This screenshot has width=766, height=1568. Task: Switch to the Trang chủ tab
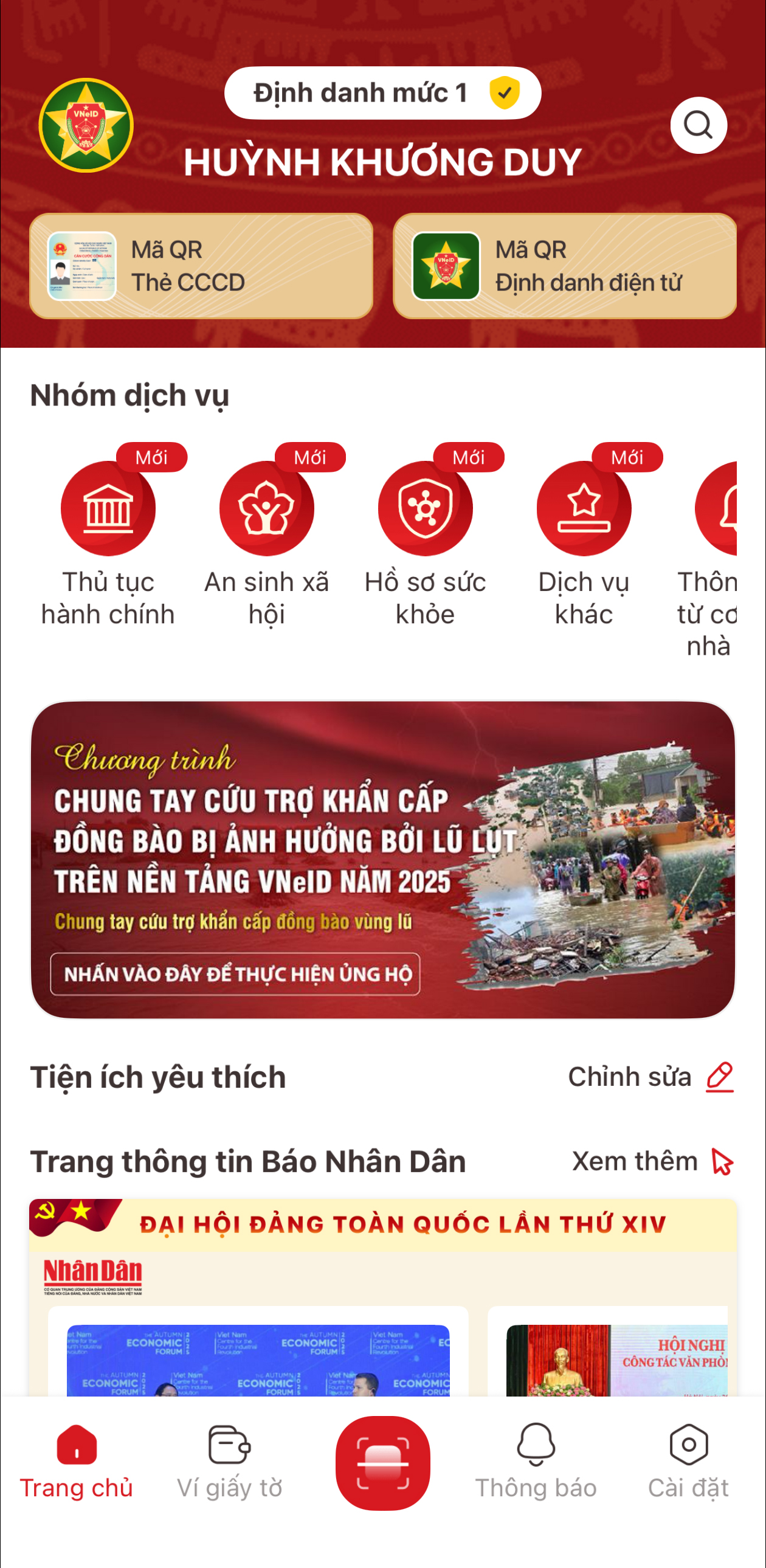(x=77, y=1461)
